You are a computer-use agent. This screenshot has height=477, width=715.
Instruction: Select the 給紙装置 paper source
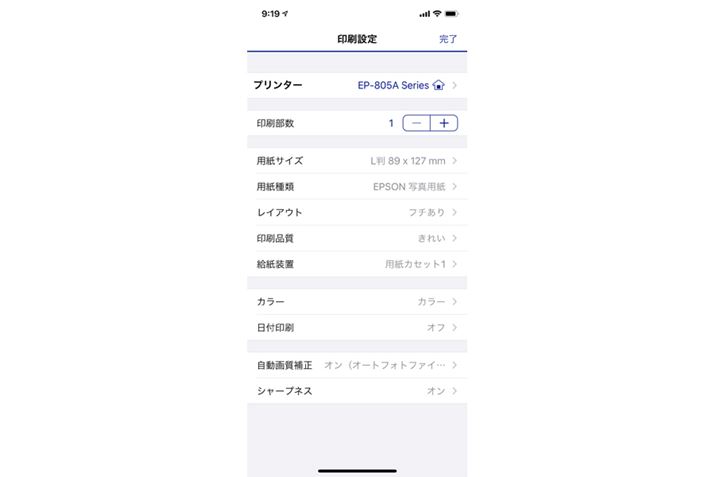coord(357,264)
